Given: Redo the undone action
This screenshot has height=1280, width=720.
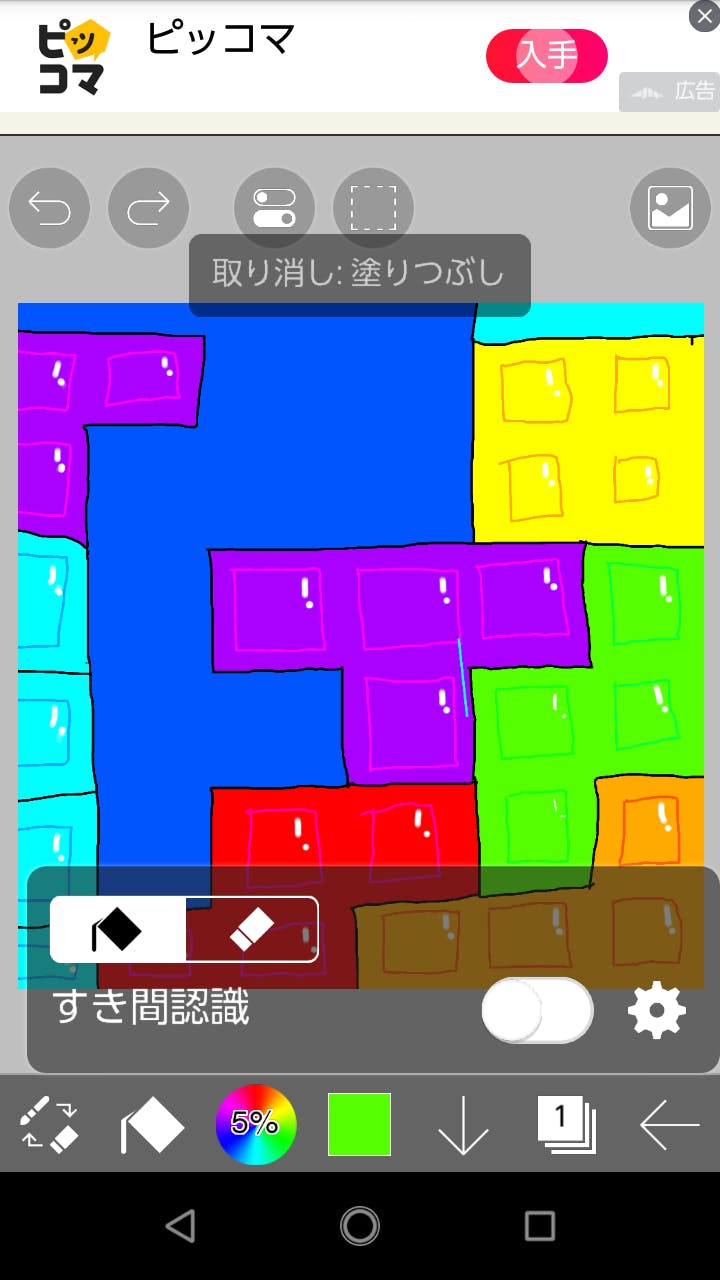Looking at the screenshot, I should [x=148, y=208].
